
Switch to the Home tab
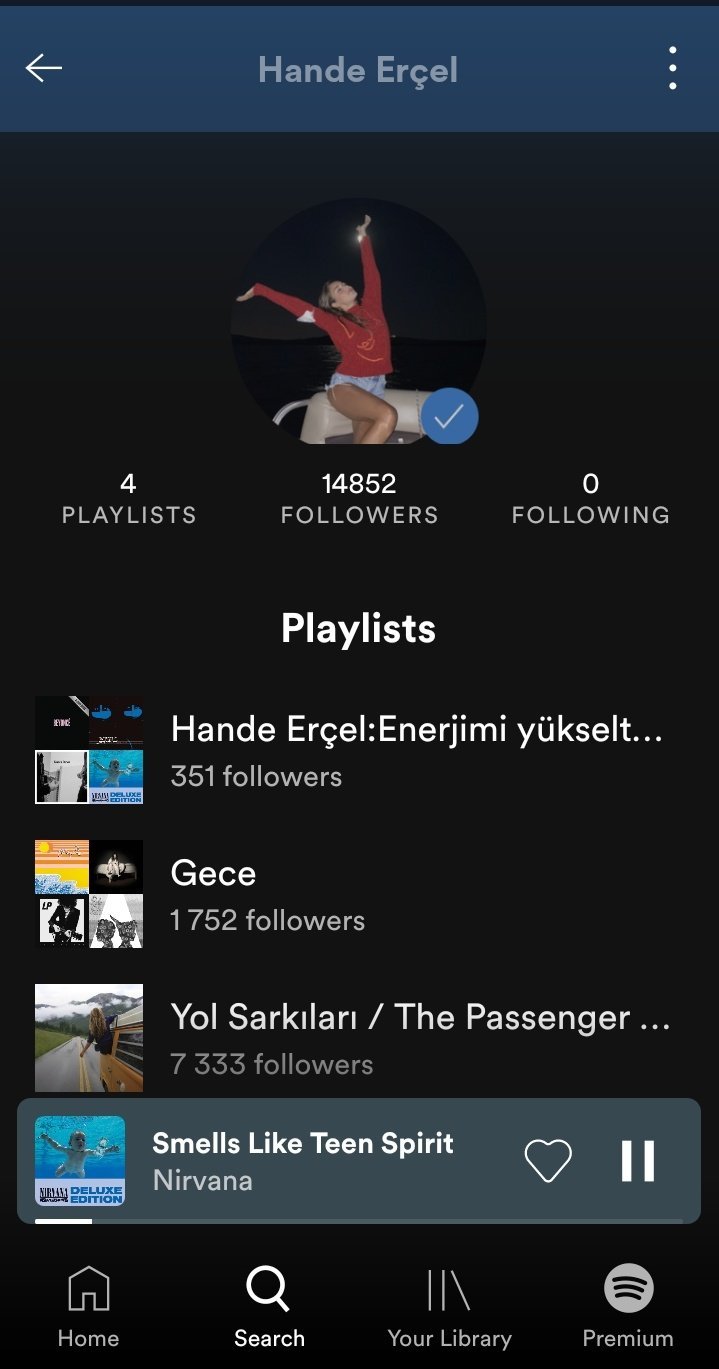88,1307
